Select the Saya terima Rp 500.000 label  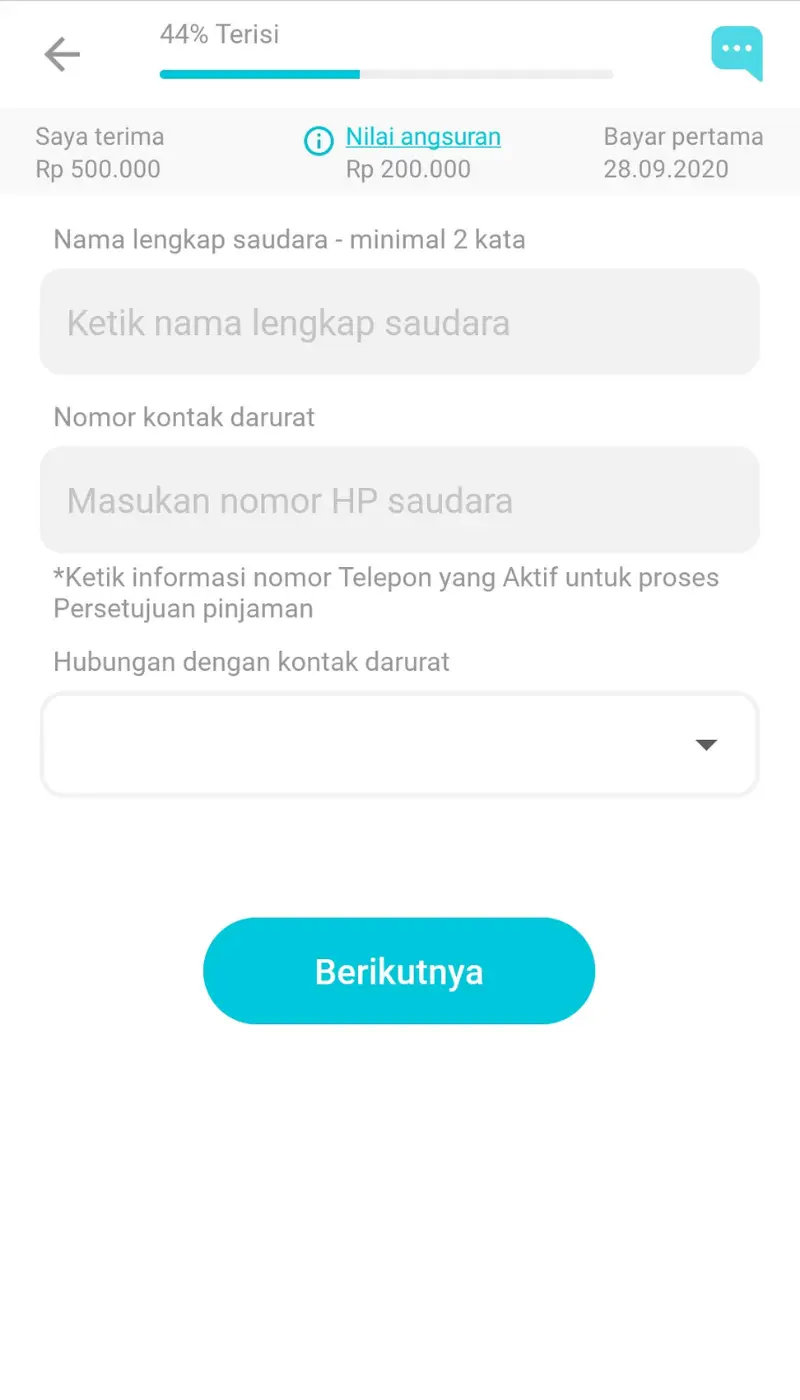[x=99, y=152]
